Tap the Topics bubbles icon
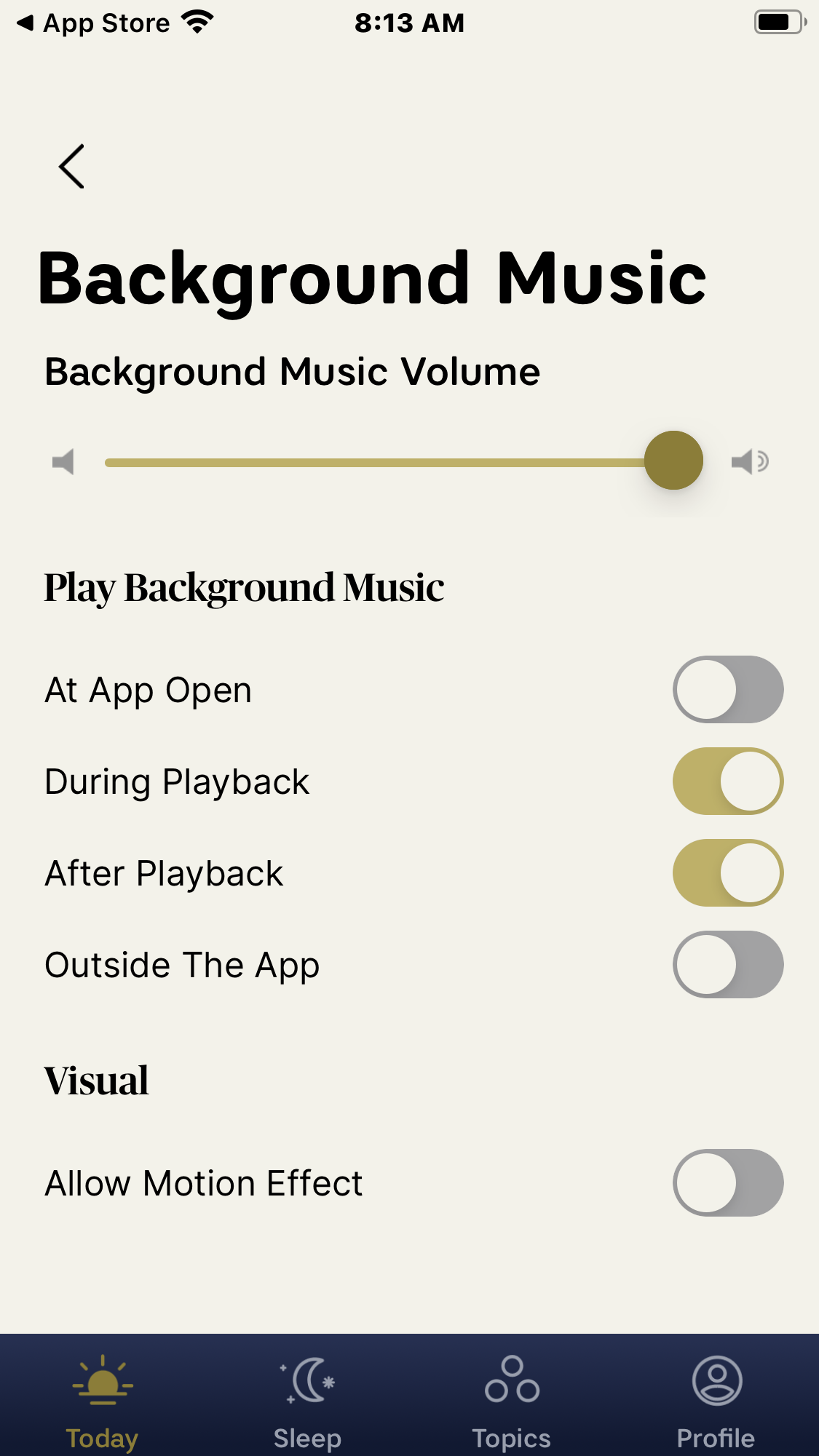 (512, 1380)
